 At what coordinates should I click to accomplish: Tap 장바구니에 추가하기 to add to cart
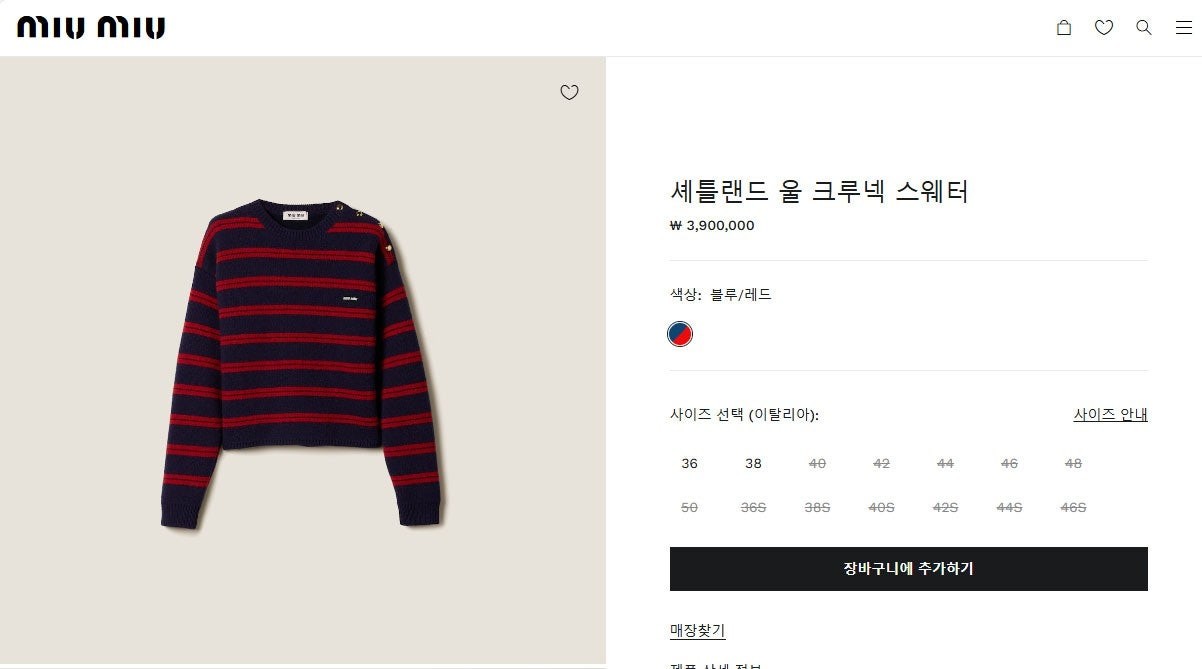click(908, 569)
